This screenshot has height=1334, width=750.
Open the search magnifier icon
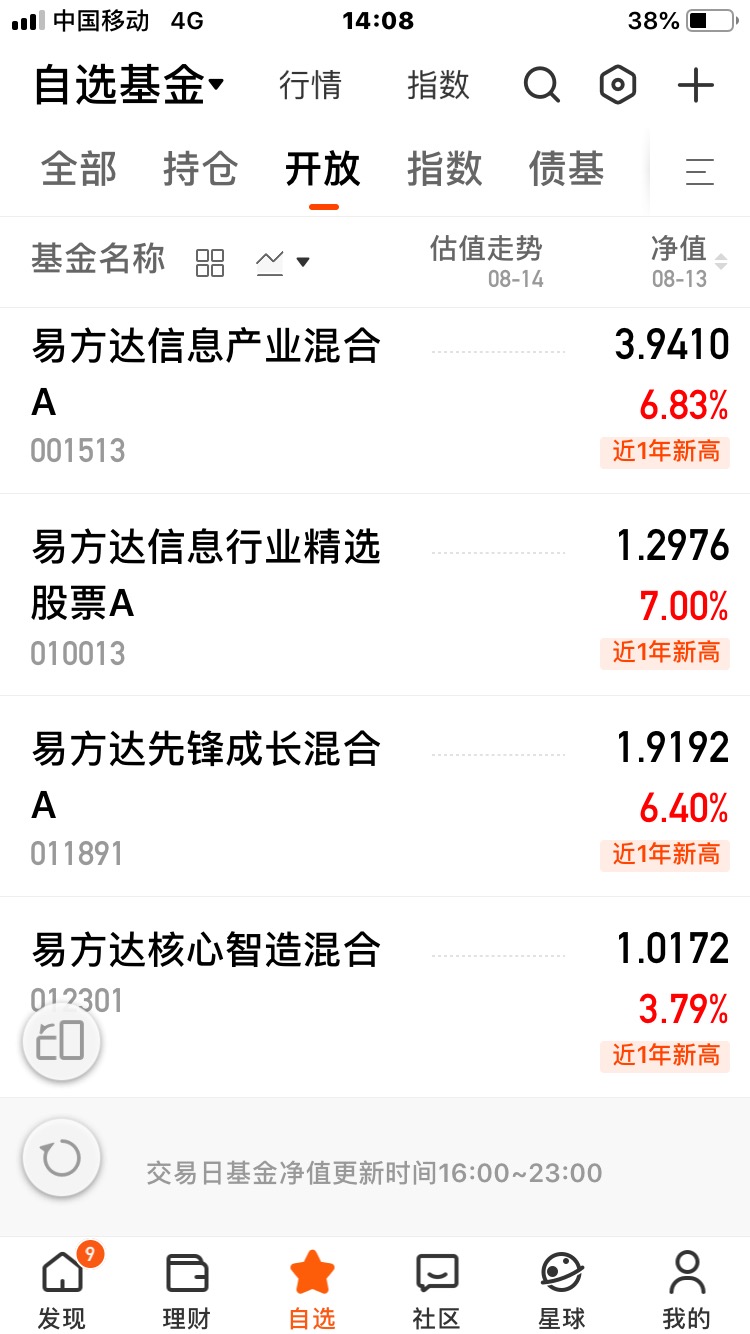pyautogui.click(x=541, y=86)
